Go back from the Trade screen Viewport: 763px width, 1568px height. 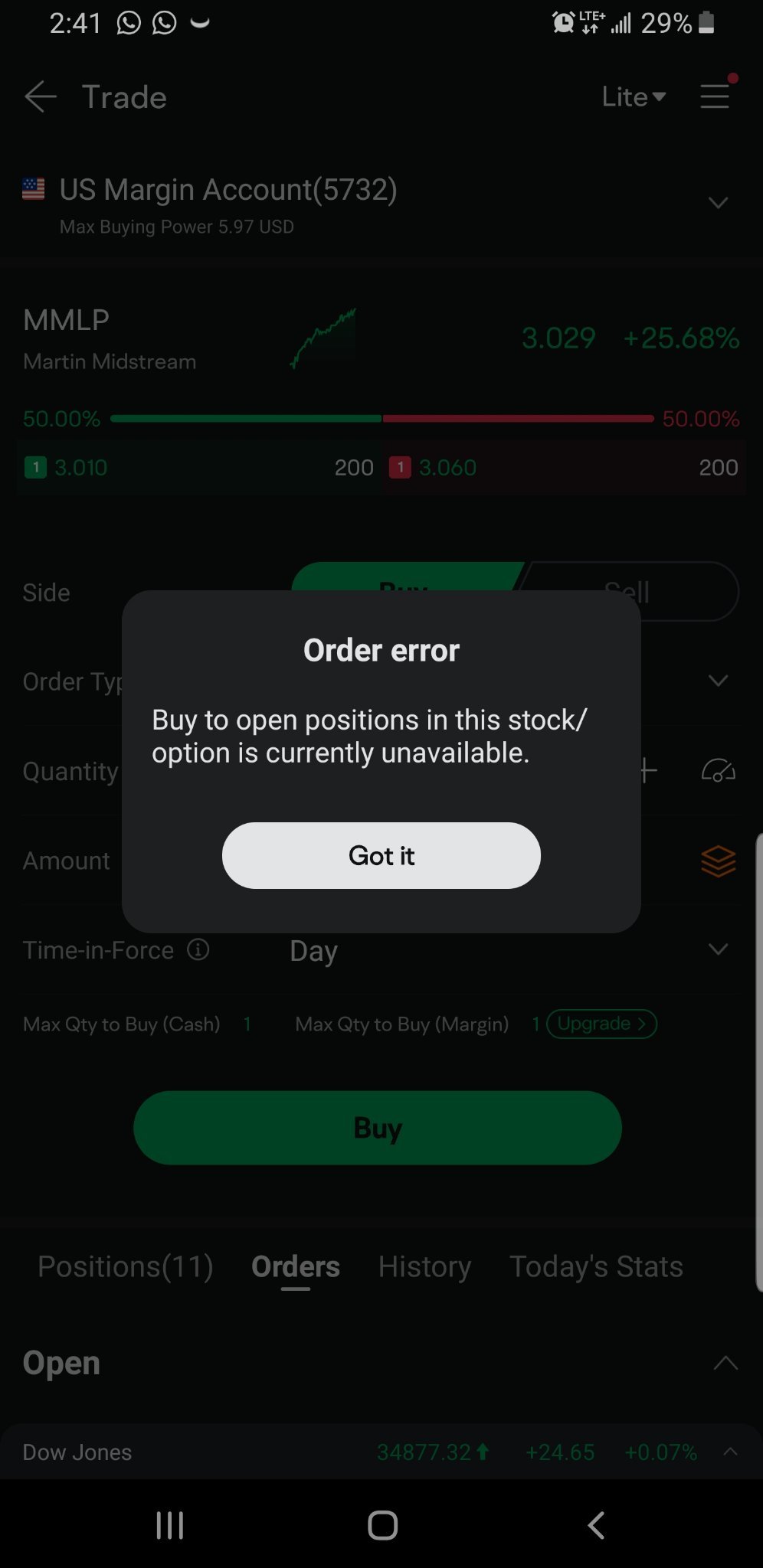[x=41, y=97]
